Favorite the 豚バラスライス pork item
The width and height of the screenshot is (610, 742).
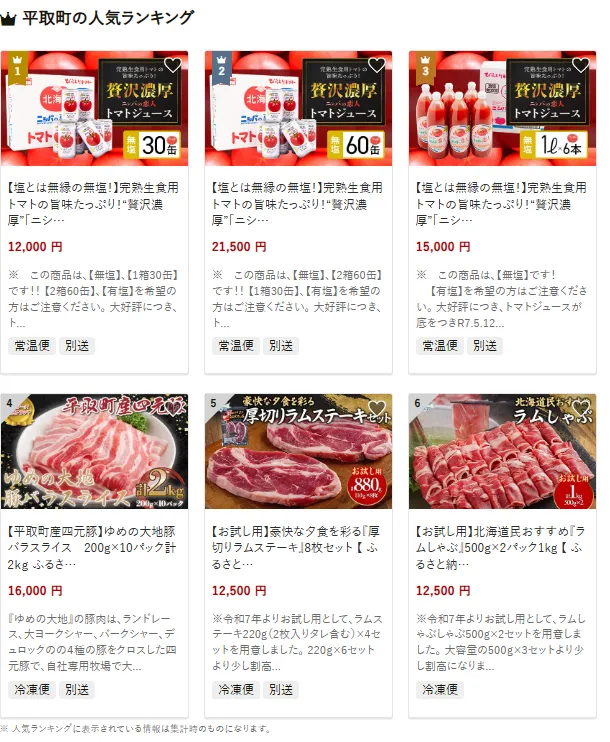point(173,408)
